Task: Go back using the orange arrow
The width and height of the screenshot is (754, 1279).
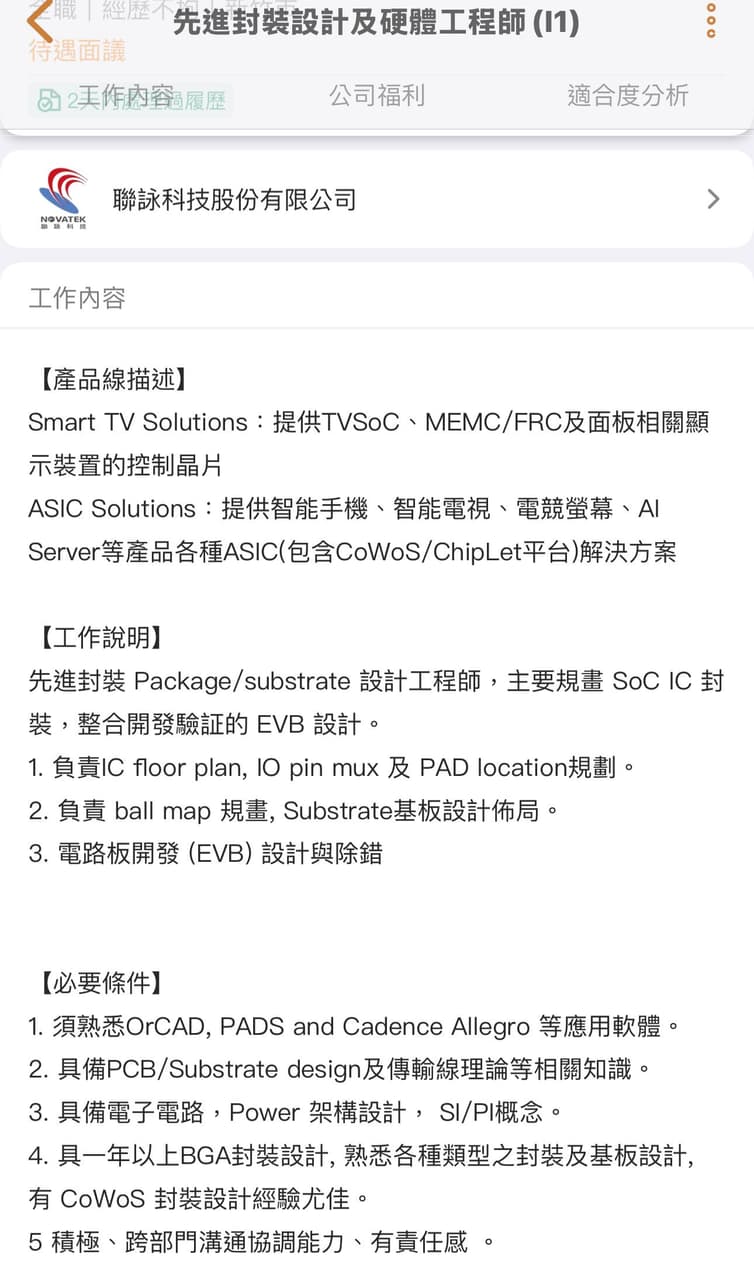Action: click(38, 21)
